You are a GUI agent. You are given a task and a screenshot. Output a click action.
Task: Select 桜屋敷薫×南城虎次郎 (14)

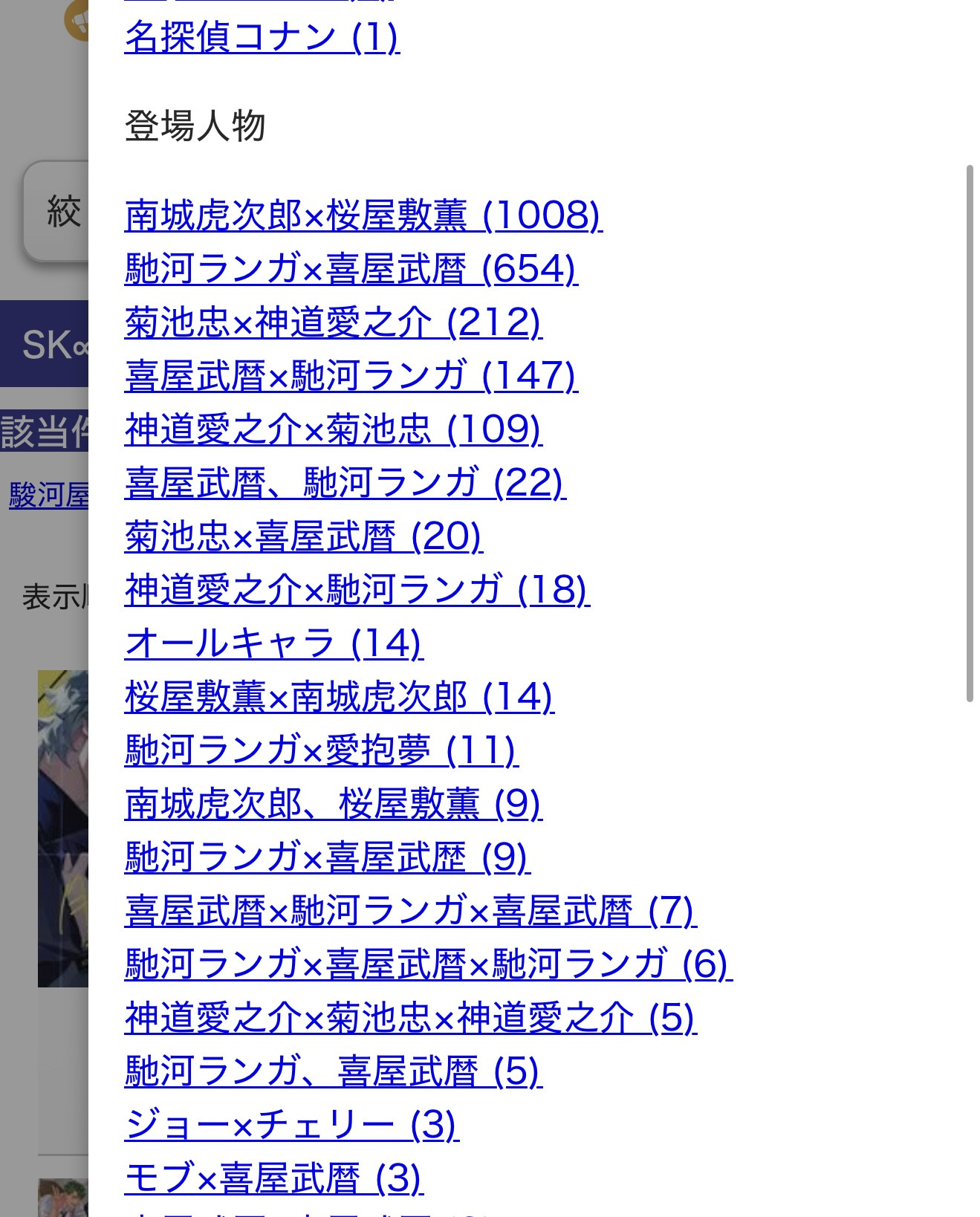[339, 697]
